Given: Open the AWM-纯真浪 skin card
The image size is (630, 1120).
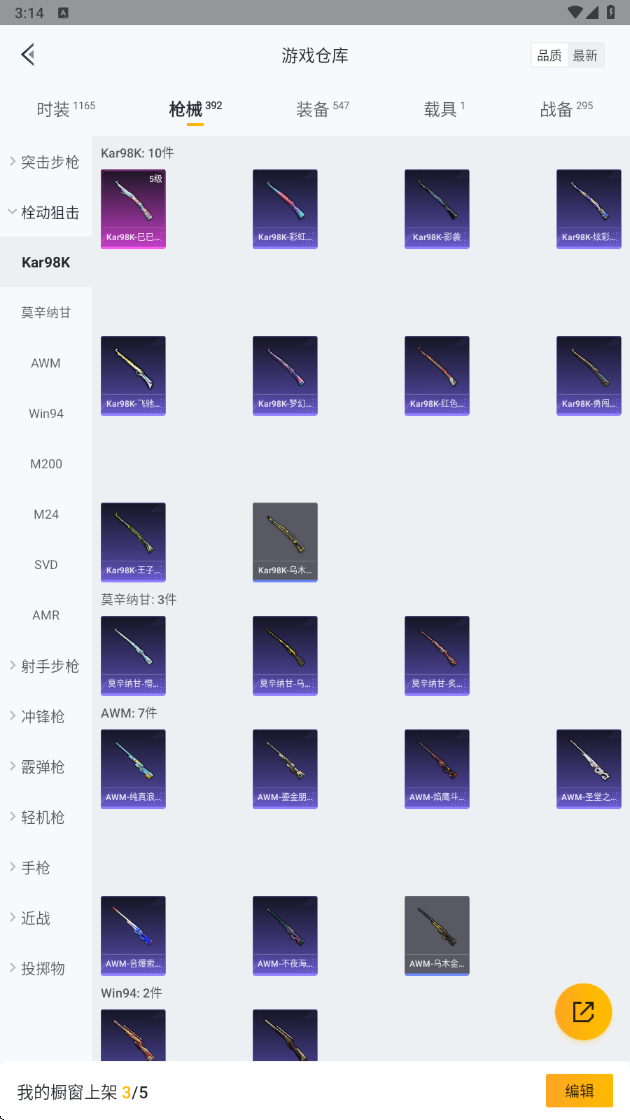Looking at the screenshot, I should (134, 769).
